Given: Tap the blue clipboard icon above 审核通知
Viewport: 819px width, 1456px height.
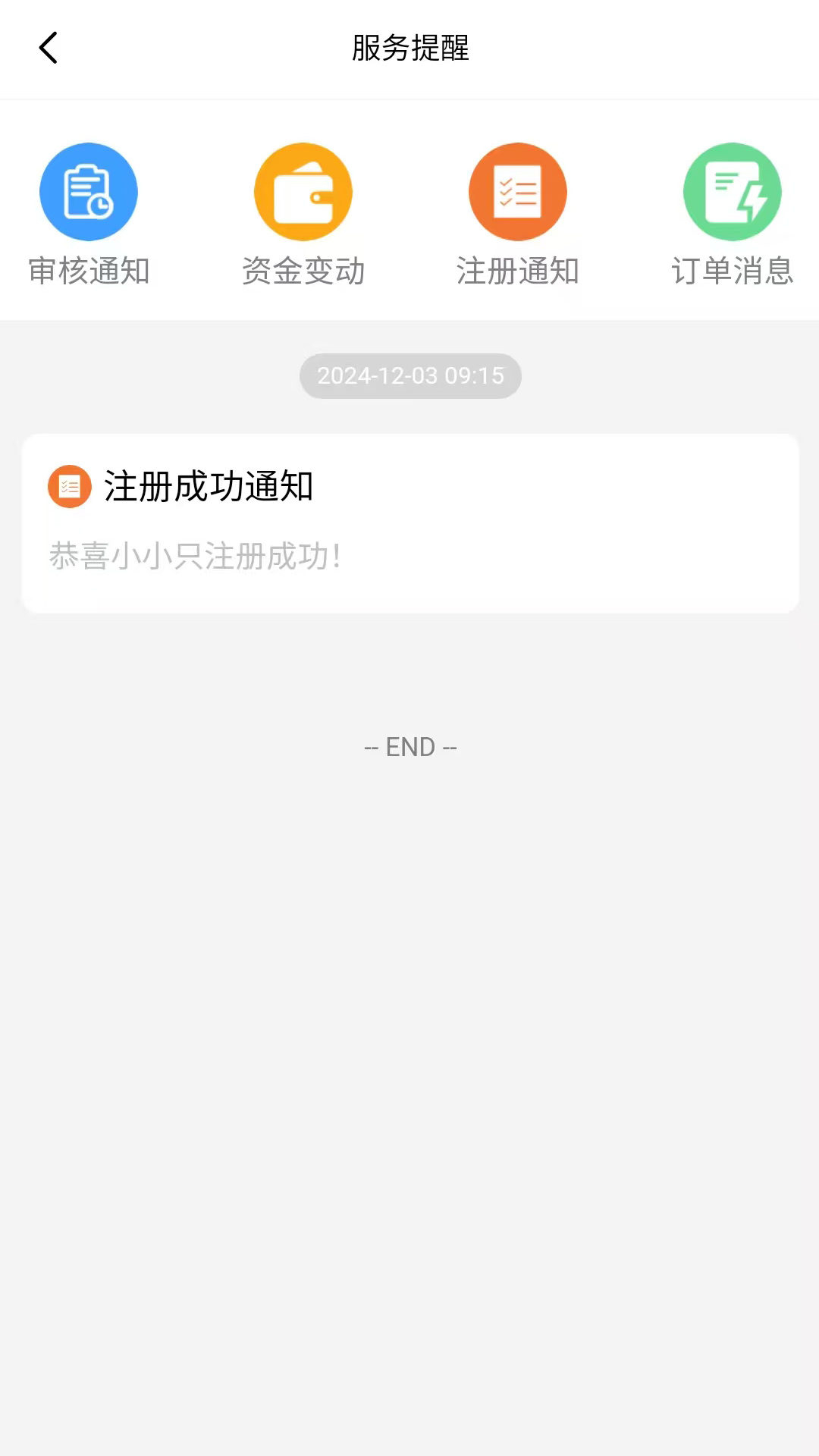Looking at the screenshot, I should click(89, 191).
